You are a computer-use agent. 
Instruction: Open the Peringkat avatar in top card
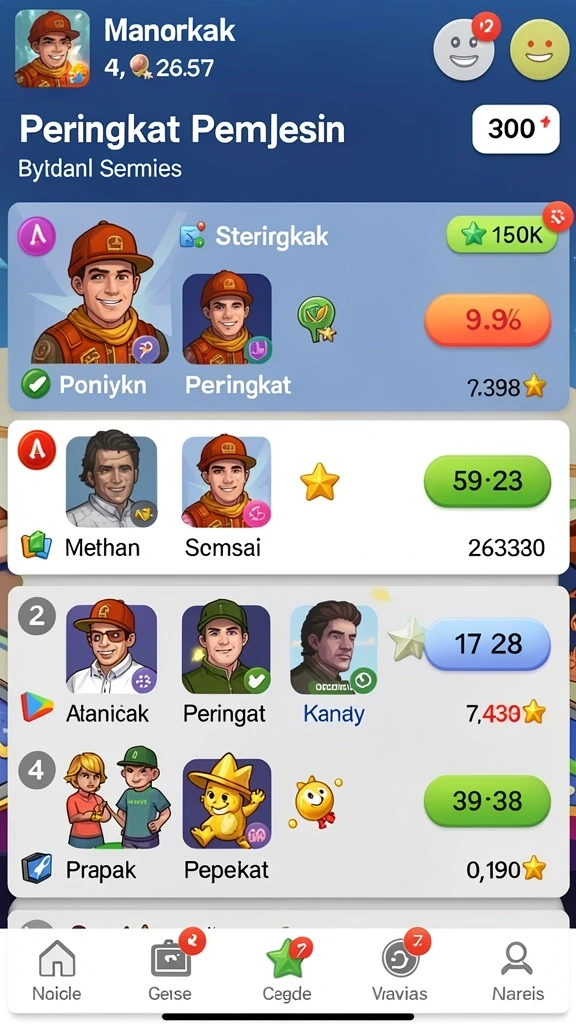click(x=227, y=318)
